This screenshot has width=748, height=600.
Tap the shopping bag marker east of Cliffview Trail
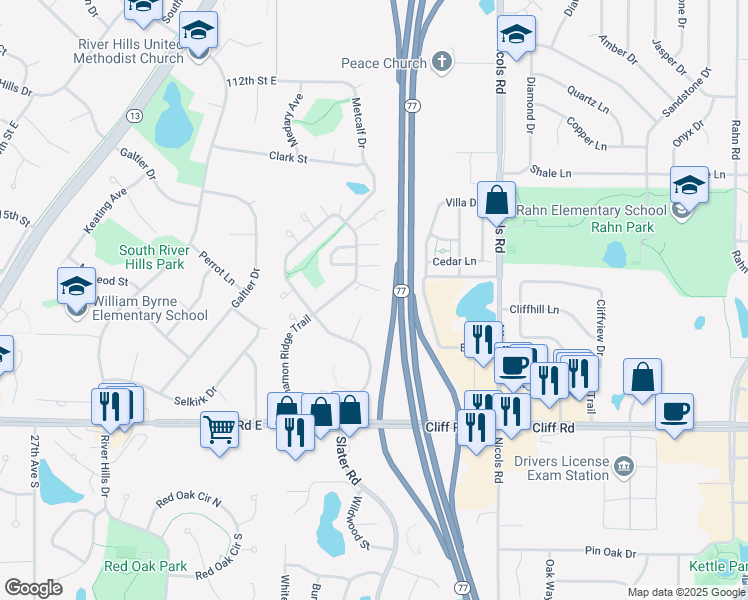(642, 378)
